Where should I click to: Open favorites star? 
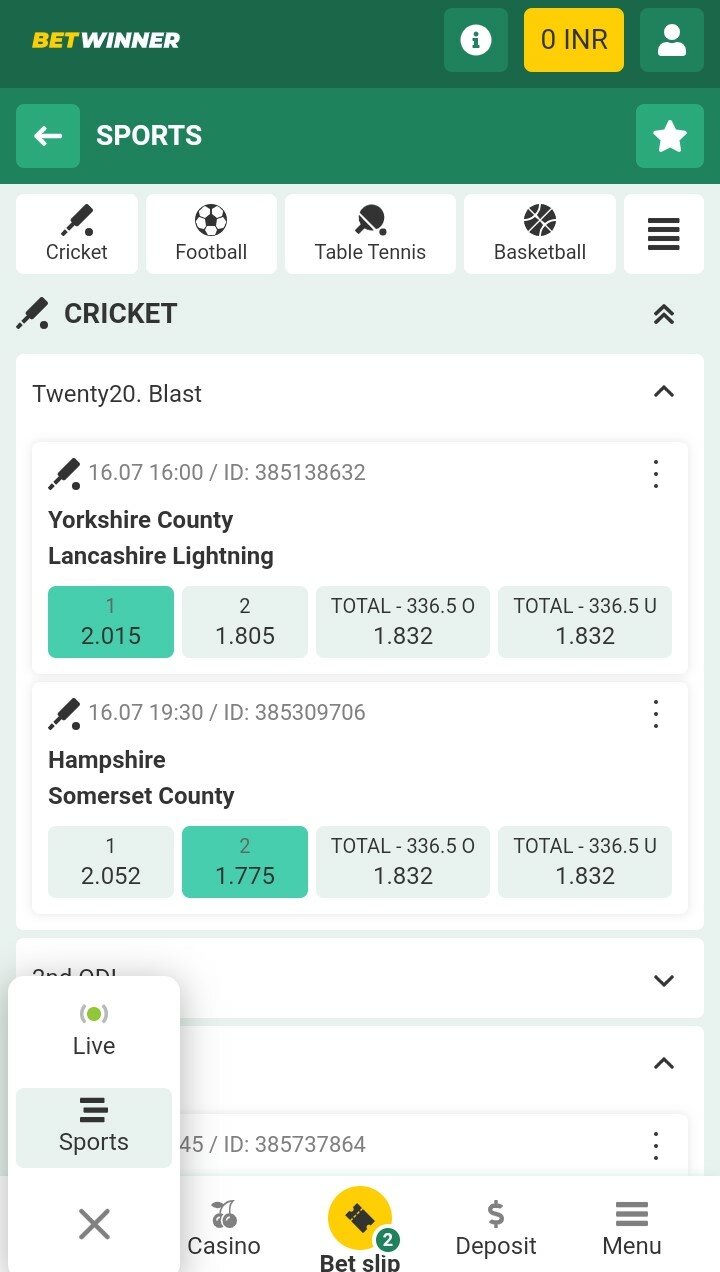pos(670,136)
